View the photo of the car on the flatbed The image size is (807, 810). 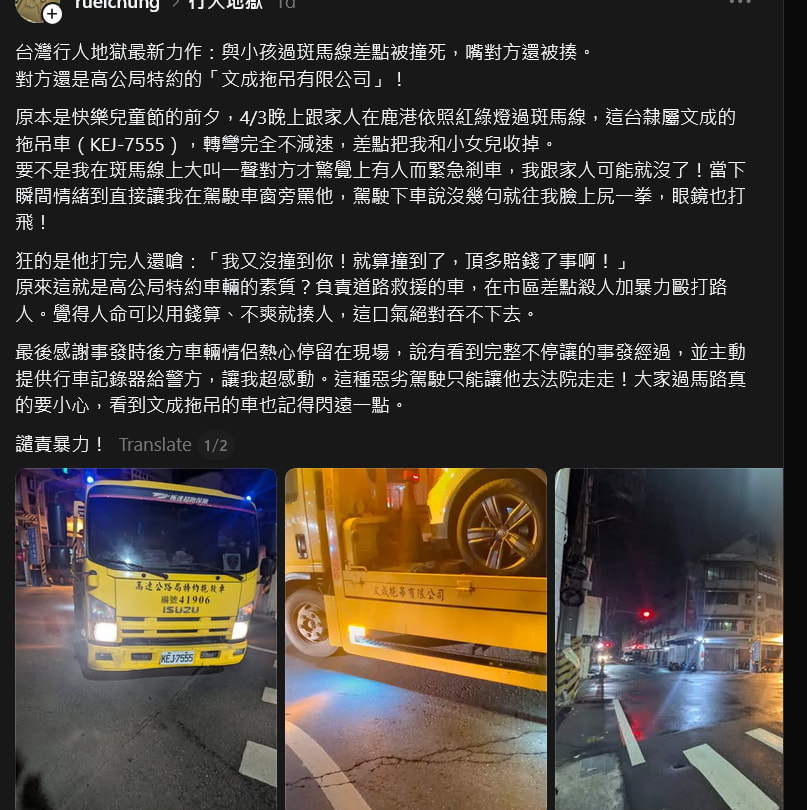pyautogui.click(x=416, y=638)
